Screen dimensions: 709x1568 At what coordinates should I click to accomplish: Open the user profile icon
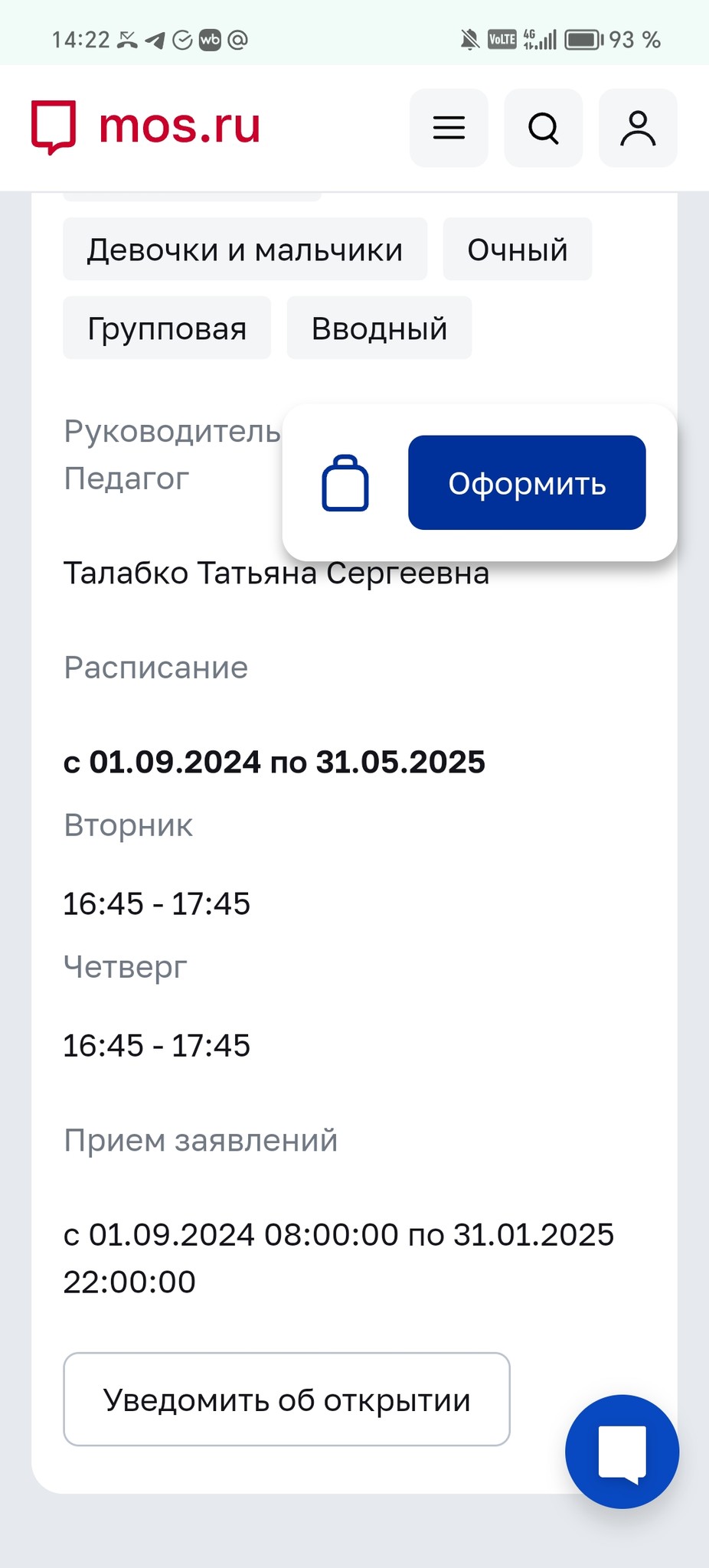click(638, 128)
